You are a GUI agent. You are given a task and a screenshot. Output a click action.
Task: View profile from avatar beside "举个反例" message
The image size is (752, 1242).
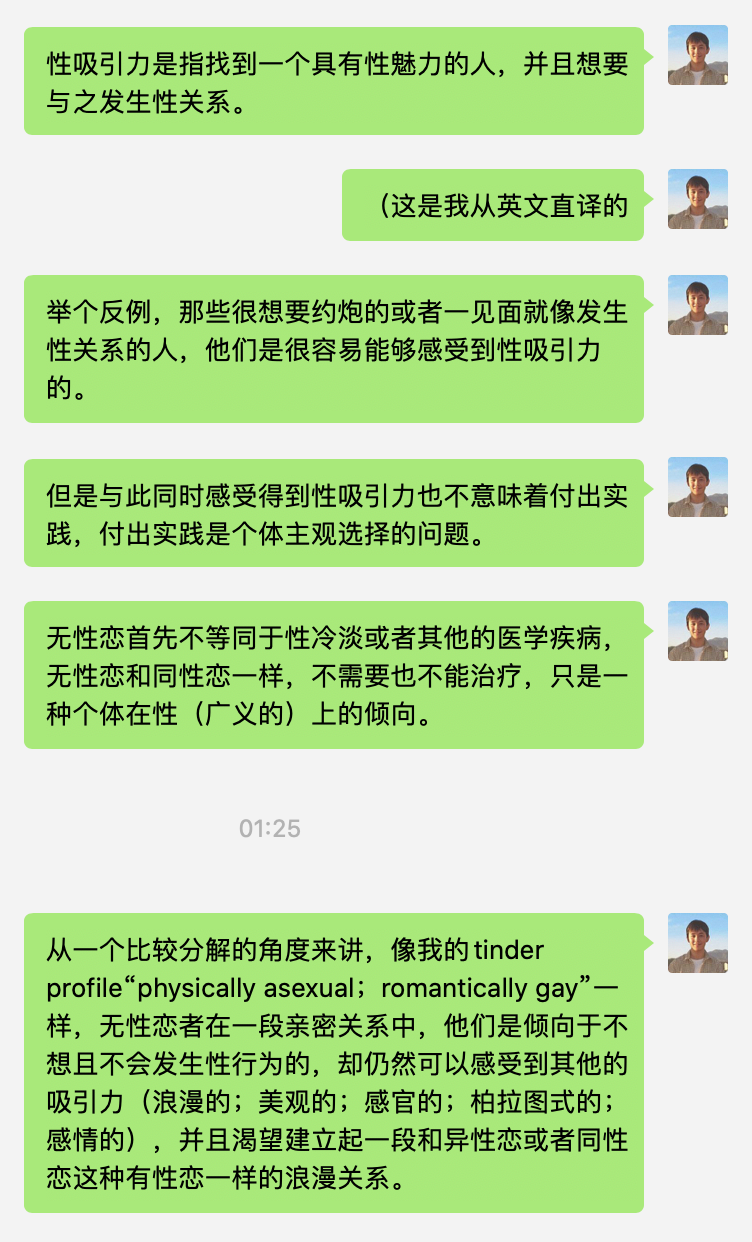click(x=697, y=305)
